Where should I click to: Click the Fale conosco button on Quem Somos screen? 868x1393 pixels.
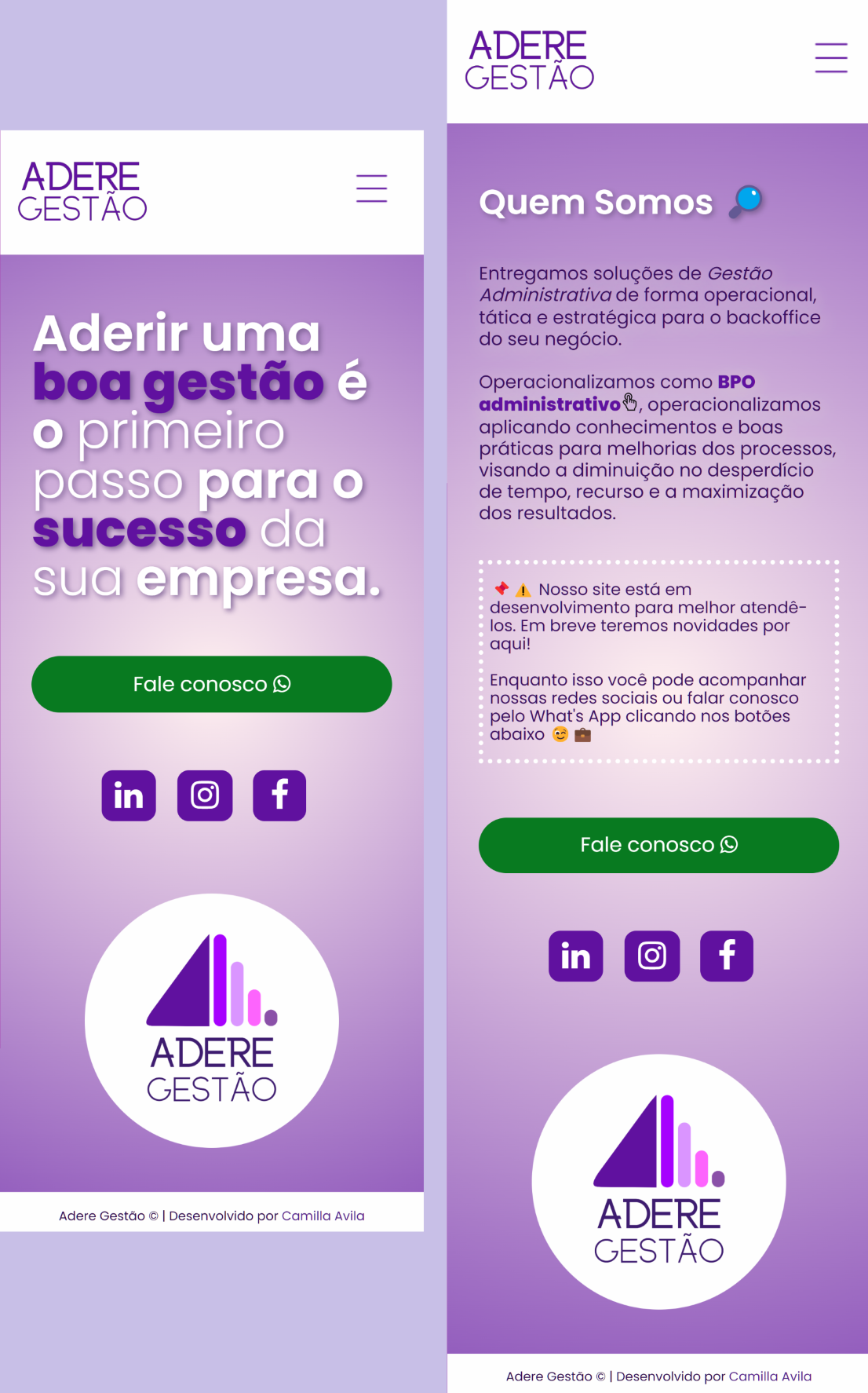click(x=658, y=845)
